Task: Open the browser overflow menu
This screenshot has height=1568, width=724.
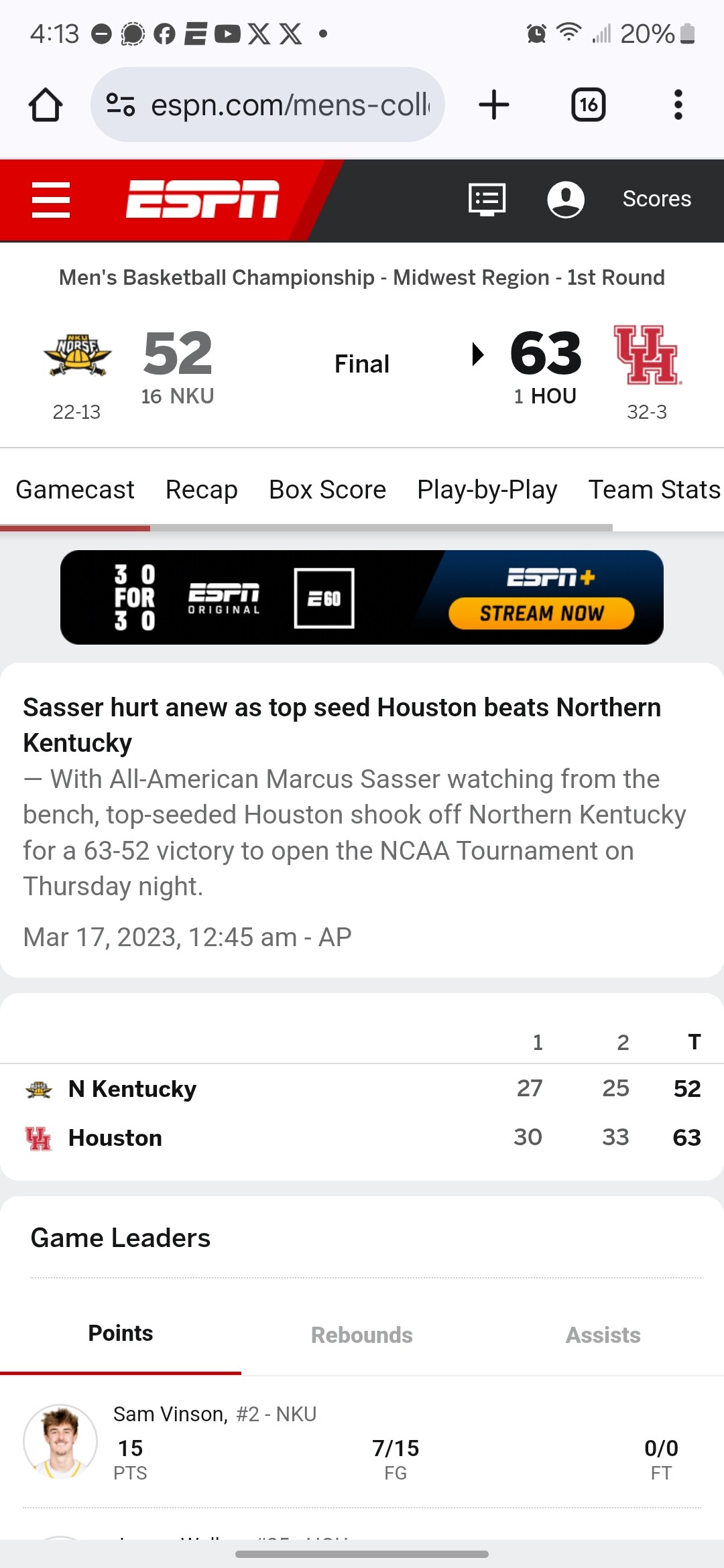Action: coord(678,105)
